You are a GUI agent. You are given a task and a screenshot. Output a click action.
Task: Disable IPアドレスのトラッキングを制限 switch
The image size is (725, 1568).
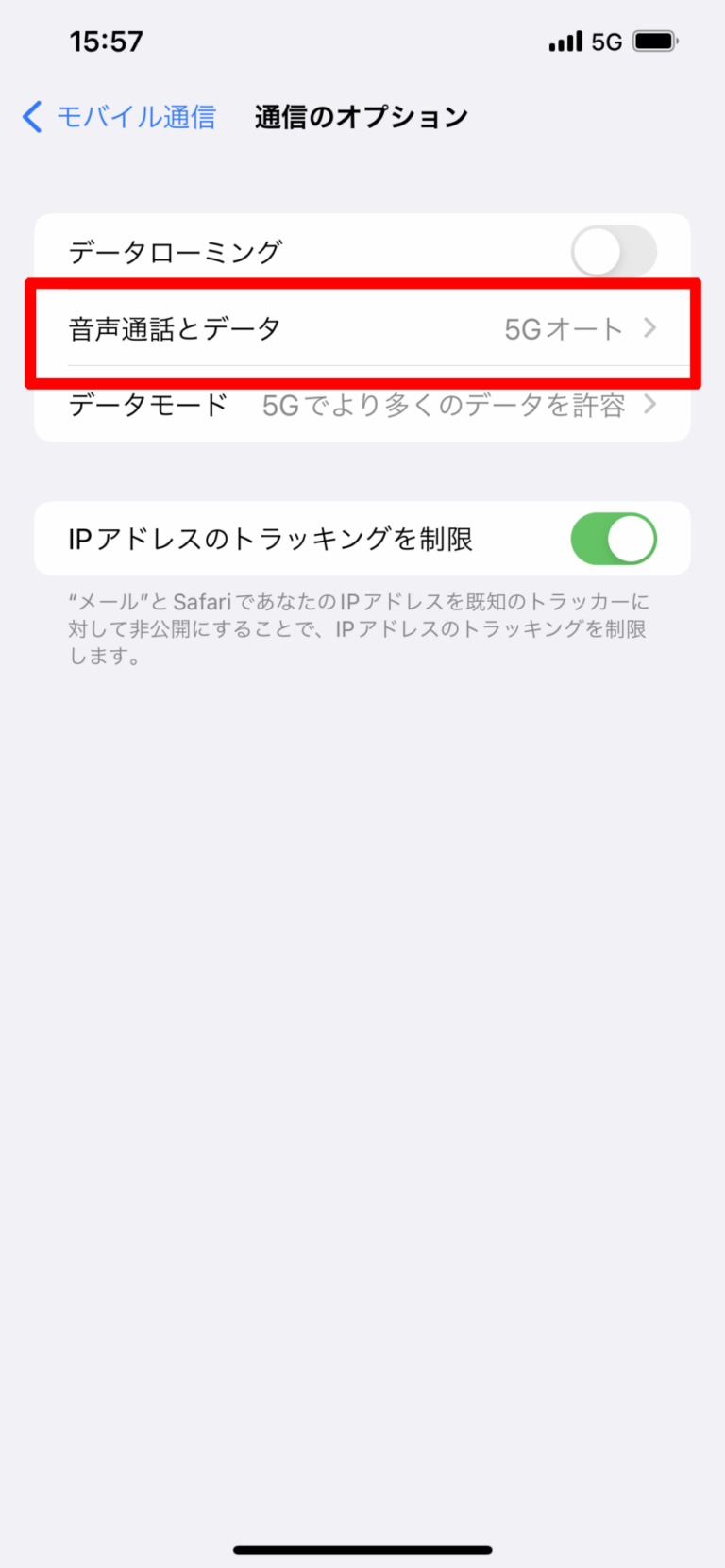[x=614, y=539]
